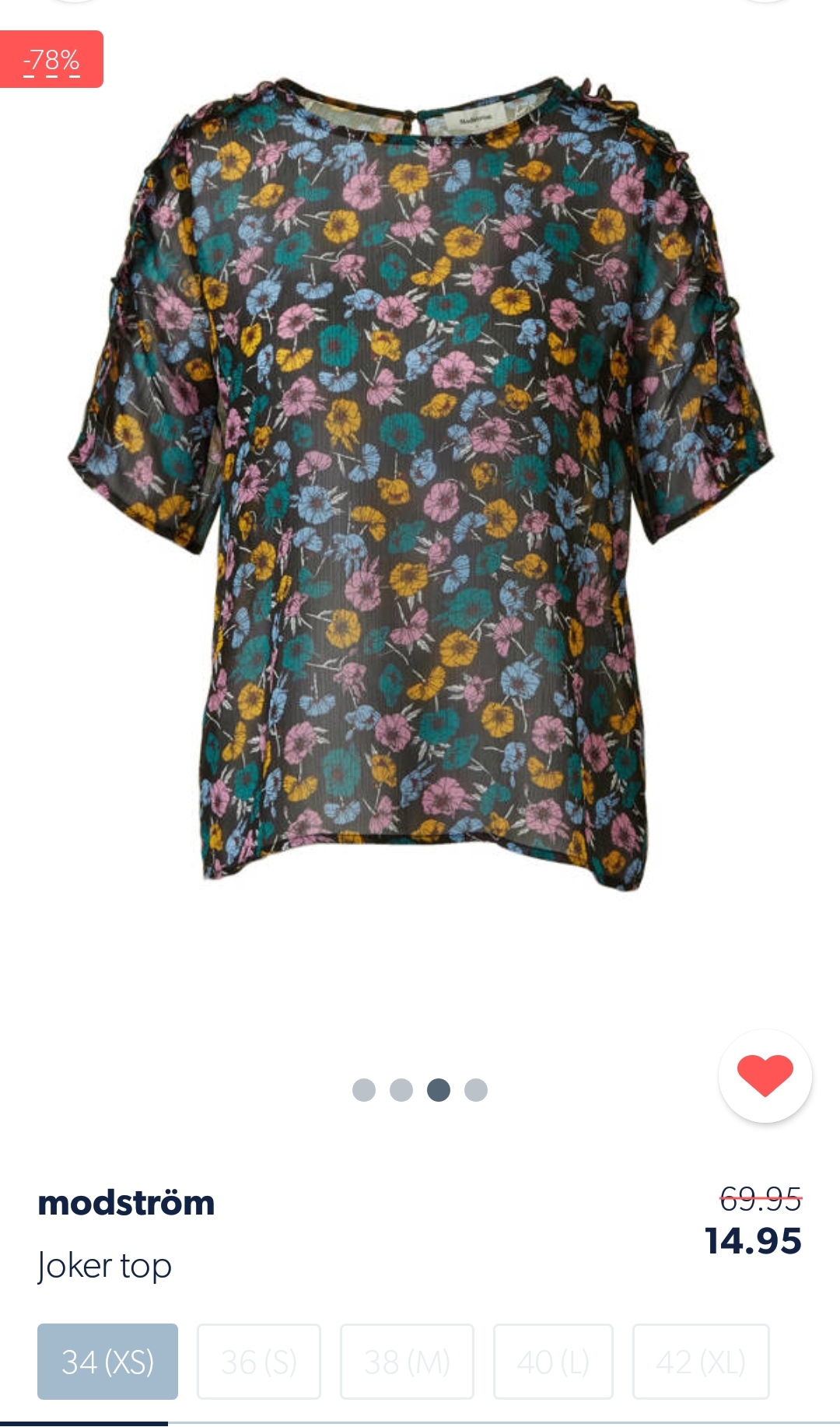The height and width of the screenshot is (1427, 840).
Task: Select size 42 (XL)
Action: point(701,1362)
